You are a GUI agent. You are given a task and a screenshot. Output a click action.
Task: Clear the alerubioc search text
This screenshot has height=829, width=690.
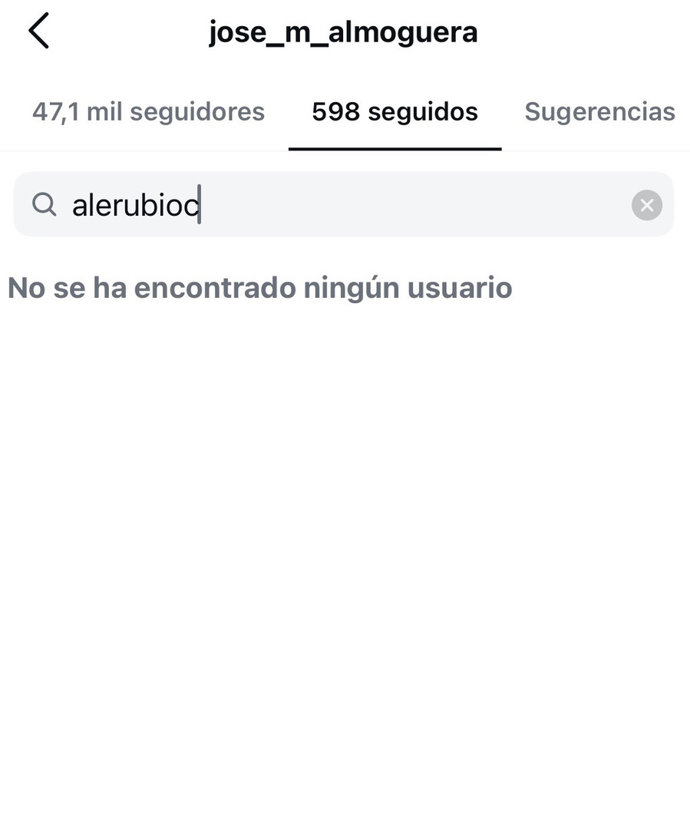coord(647,205)
